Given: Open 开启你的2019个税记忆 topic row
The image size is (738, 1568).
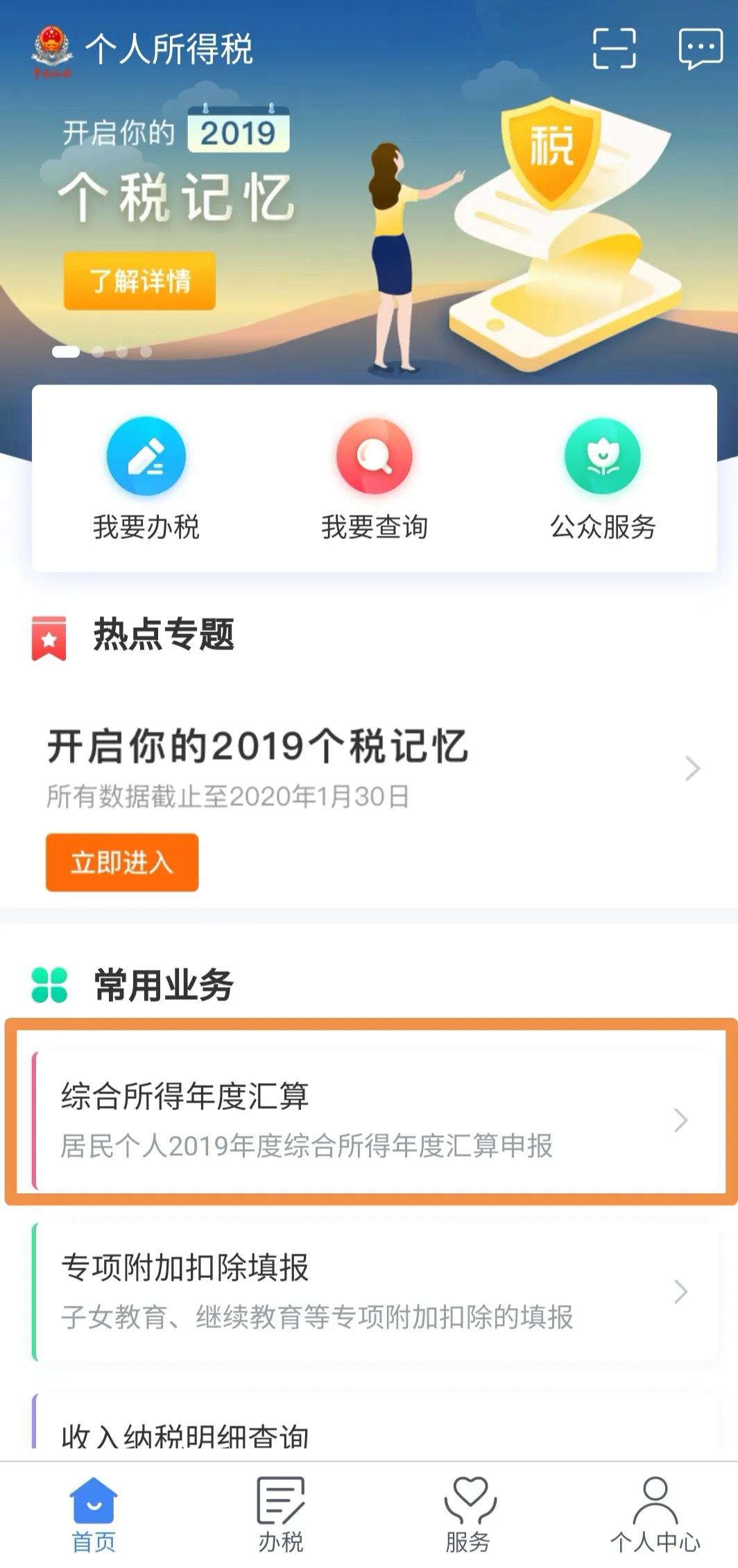Looking at the screenshot, I should pyautogui.click(x=375, y=768).
